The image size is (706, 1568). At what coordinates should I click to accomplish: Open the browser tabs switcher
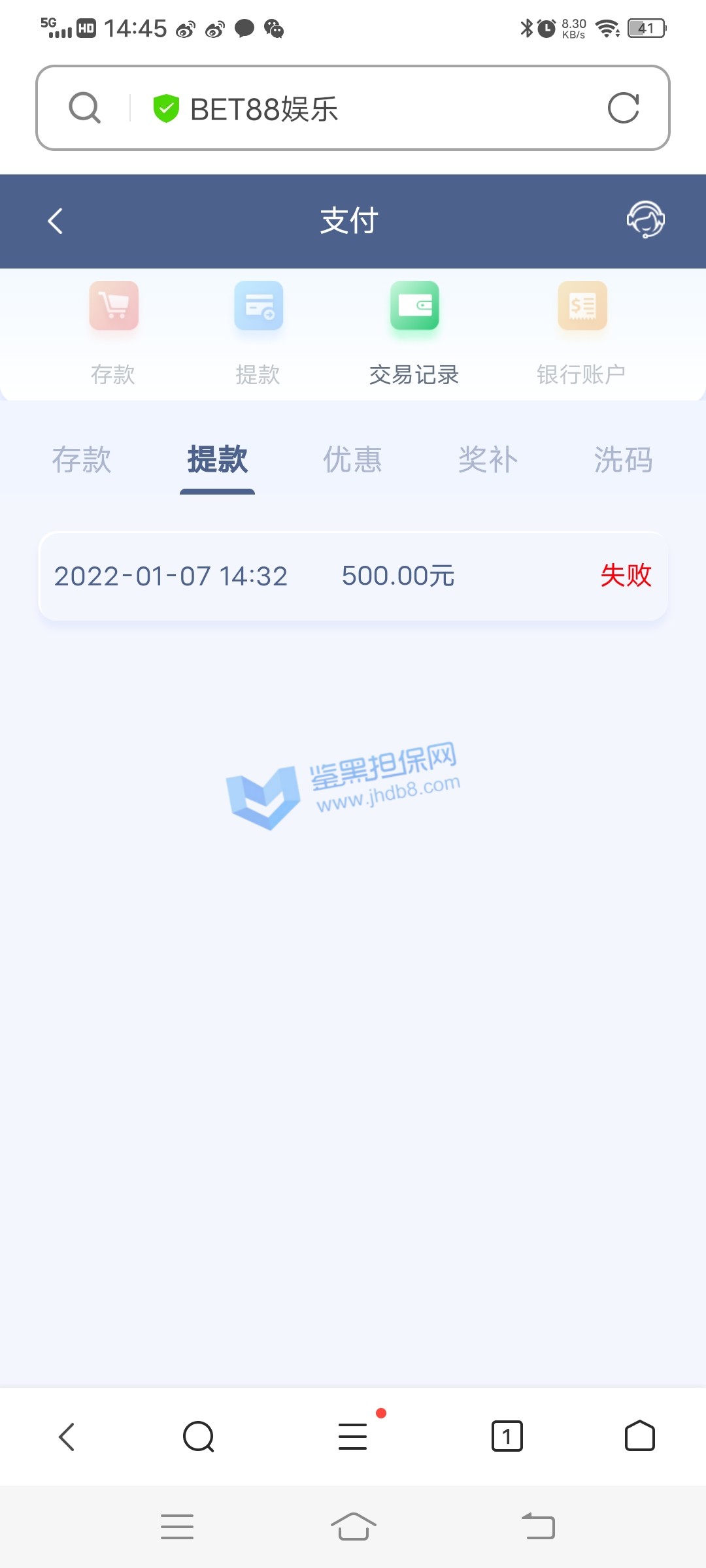click(507, 1436)
